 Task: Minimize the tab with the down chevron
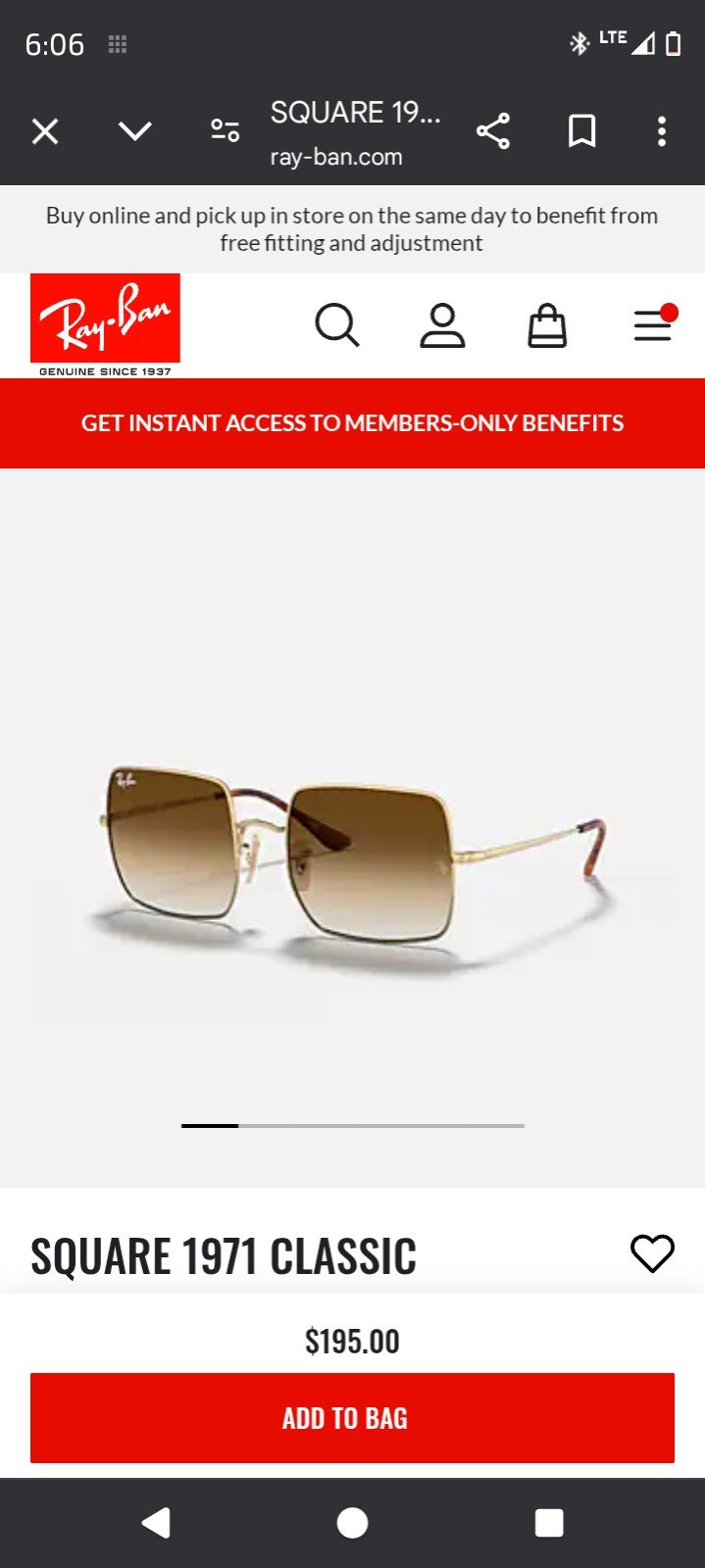point(135,131)
